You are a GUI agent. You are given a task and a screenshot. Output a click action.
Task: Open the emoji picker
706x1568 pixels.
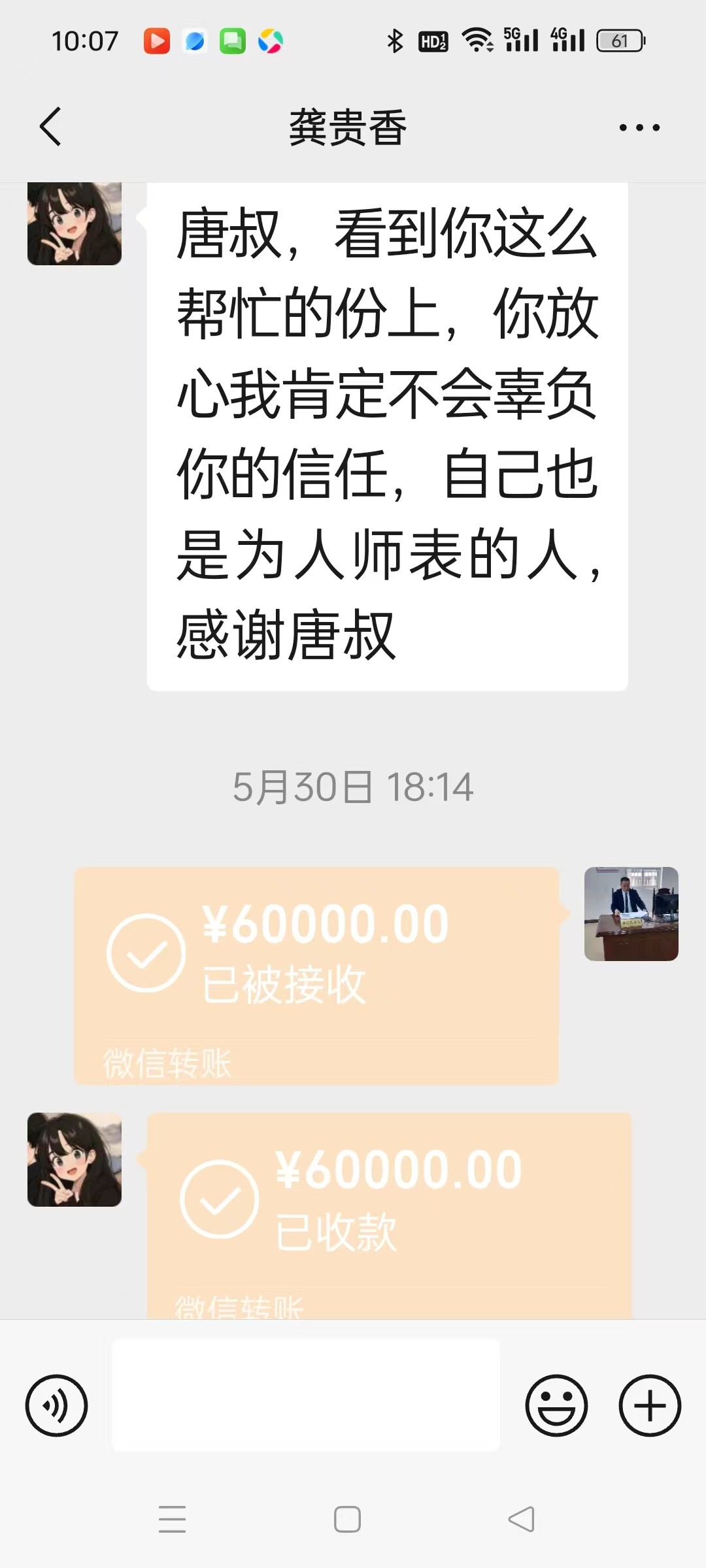[556, 1405]
